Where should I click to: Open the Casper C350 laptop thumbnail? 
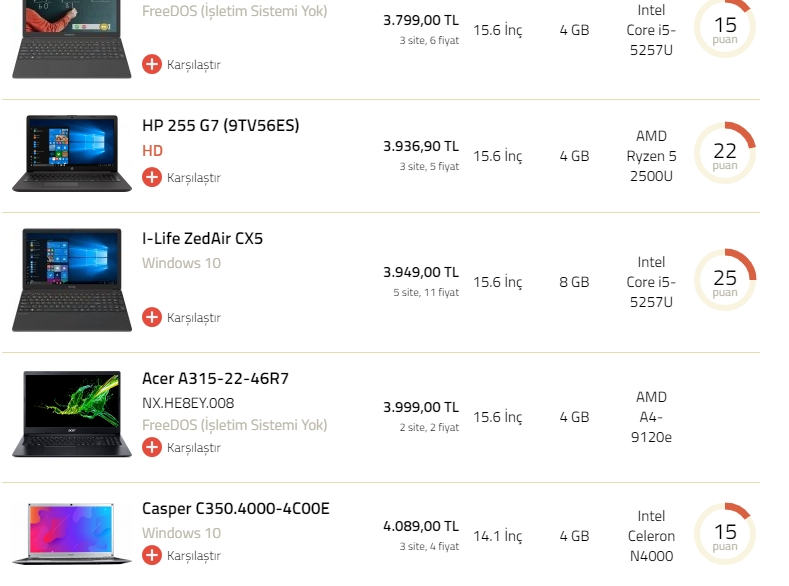coord(72,531)
